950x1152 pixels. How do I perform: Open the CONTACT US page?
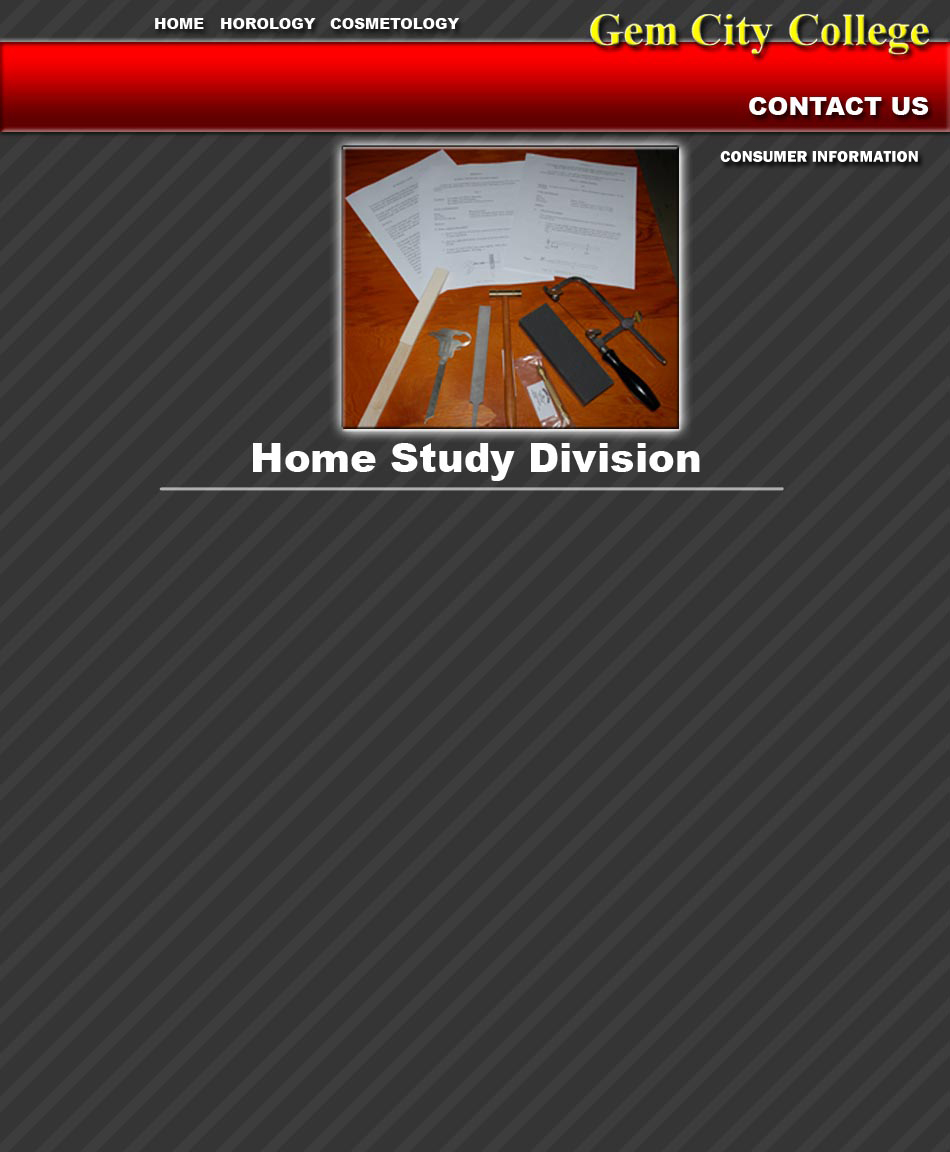pos(838,106)
